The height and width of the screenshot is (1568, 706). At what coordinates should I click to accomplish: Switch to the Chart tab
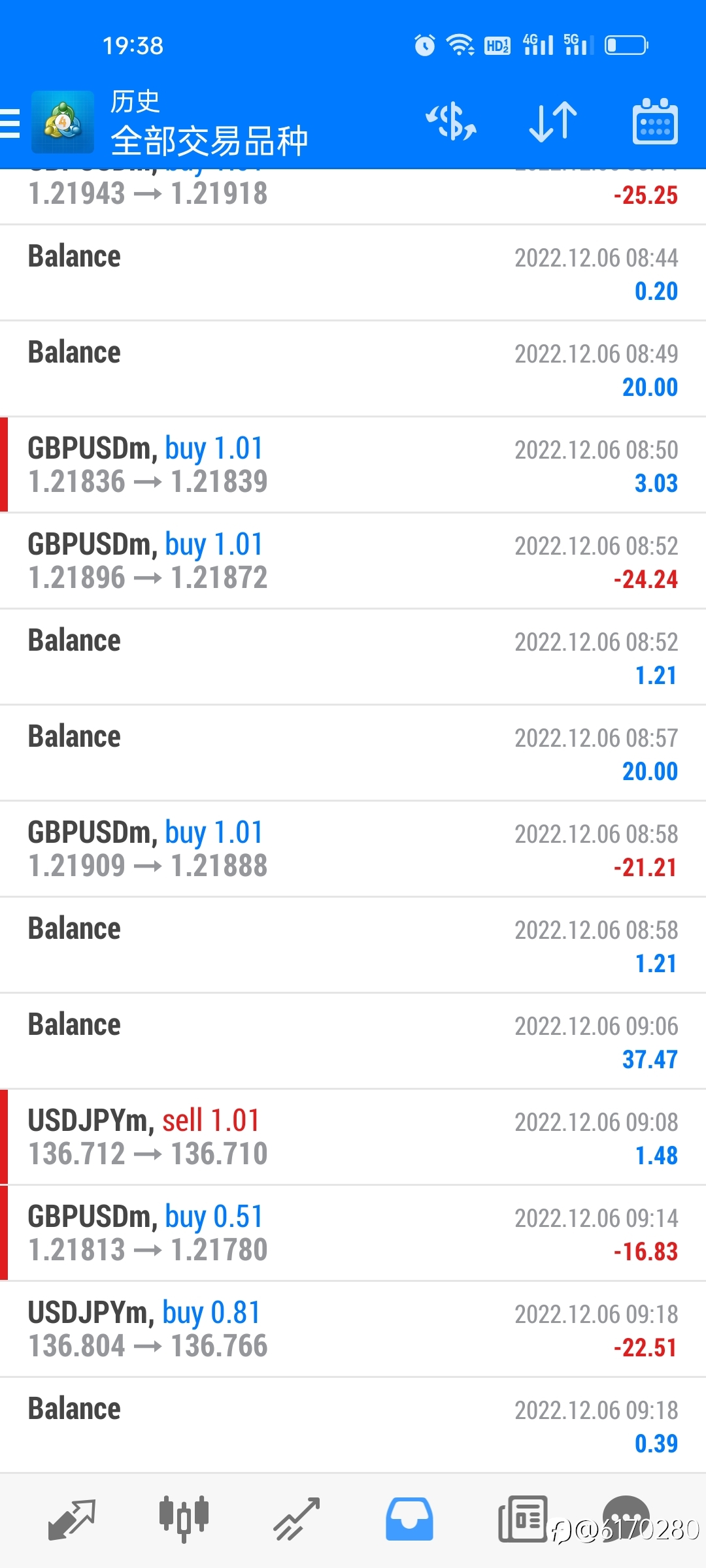coord(184,1520)
